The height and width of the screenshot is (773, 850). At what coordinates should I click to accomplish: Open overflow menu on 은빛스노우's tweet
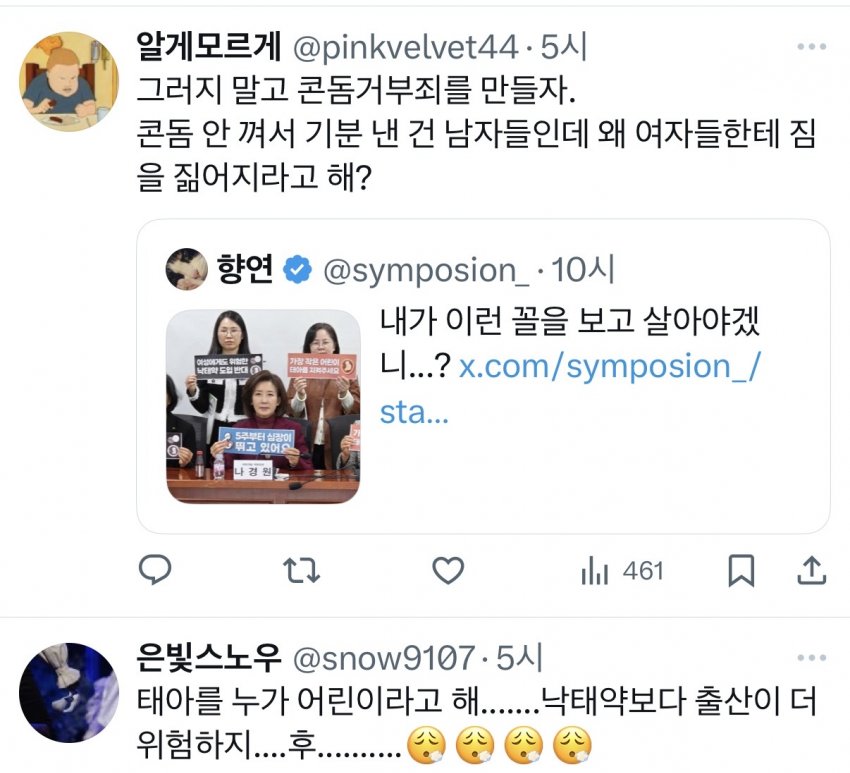pos(811,657)
